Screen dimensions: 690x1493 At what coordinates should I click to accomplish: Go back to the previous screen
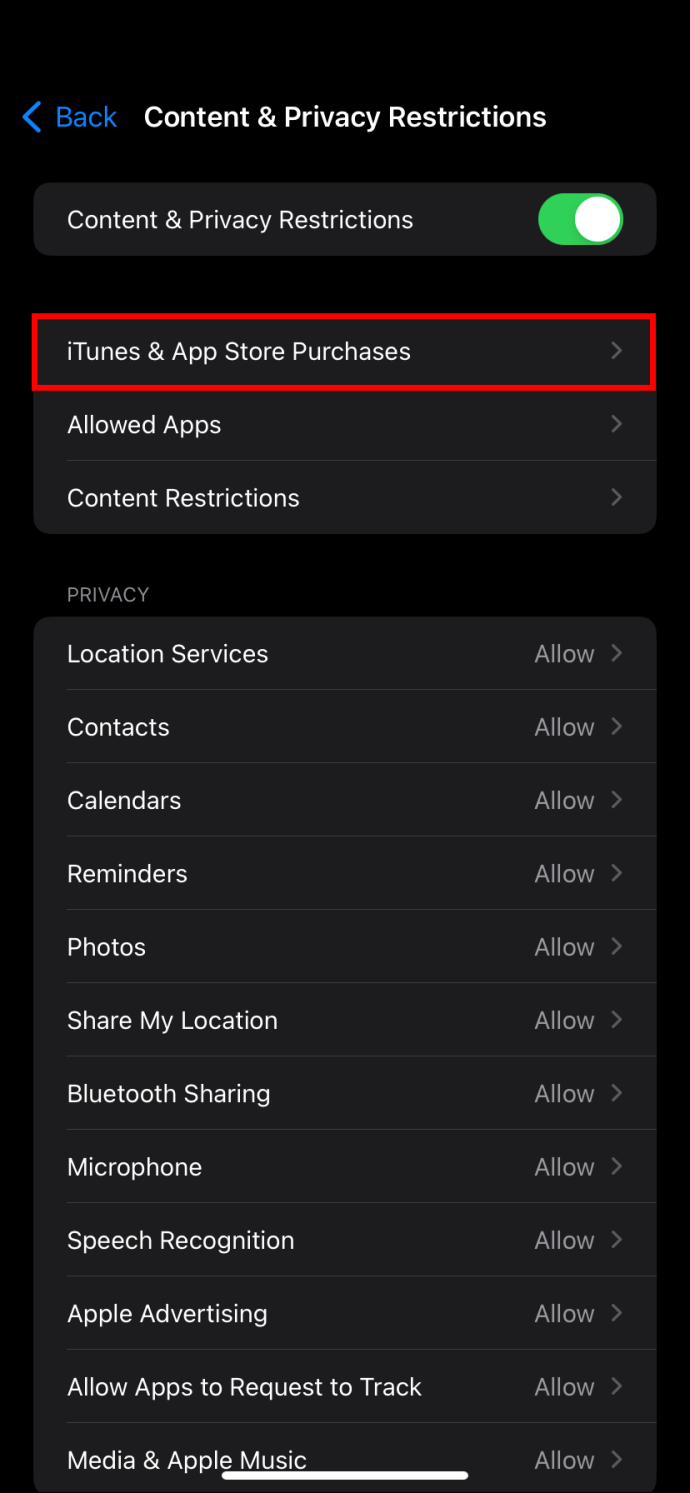[x=69, y=117]
